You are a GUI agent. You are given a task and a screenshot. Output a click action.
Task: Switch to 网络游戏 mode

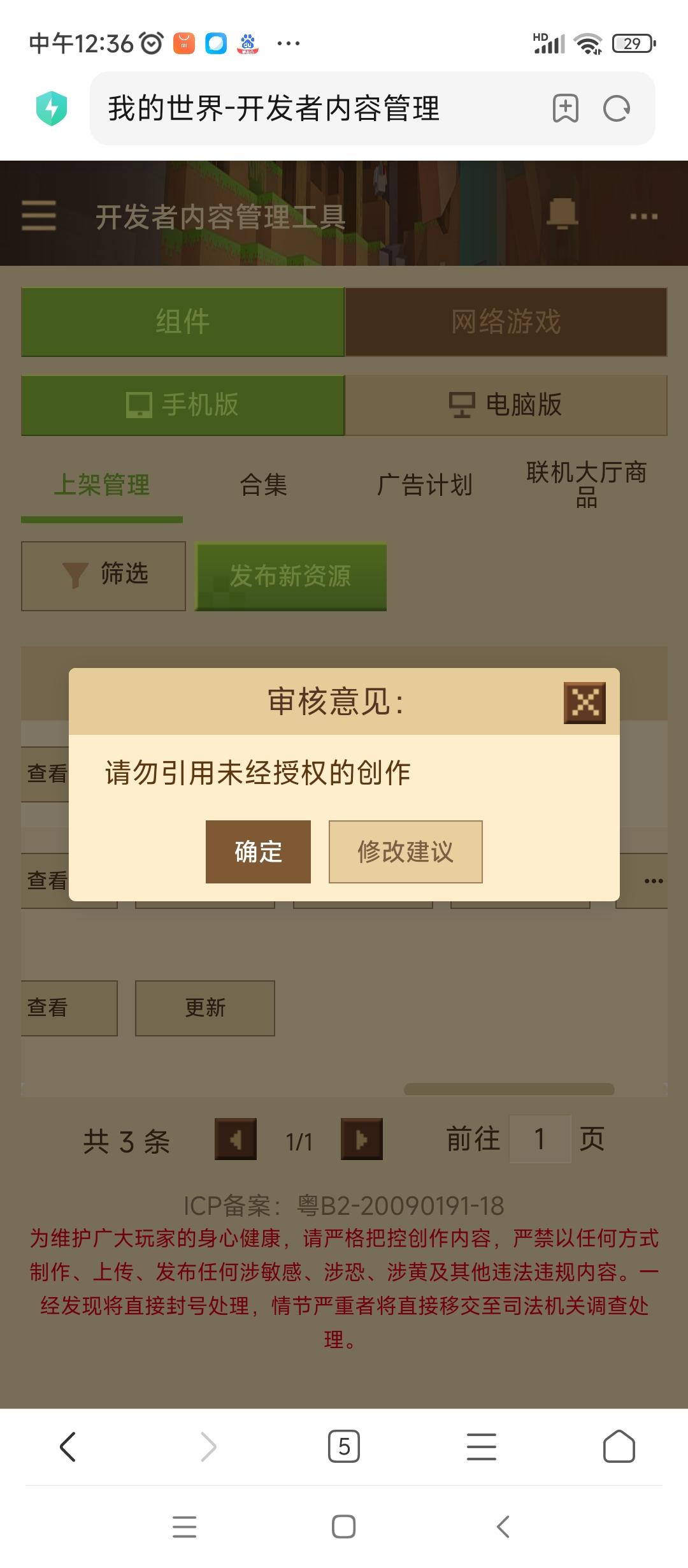click(506, 322)
